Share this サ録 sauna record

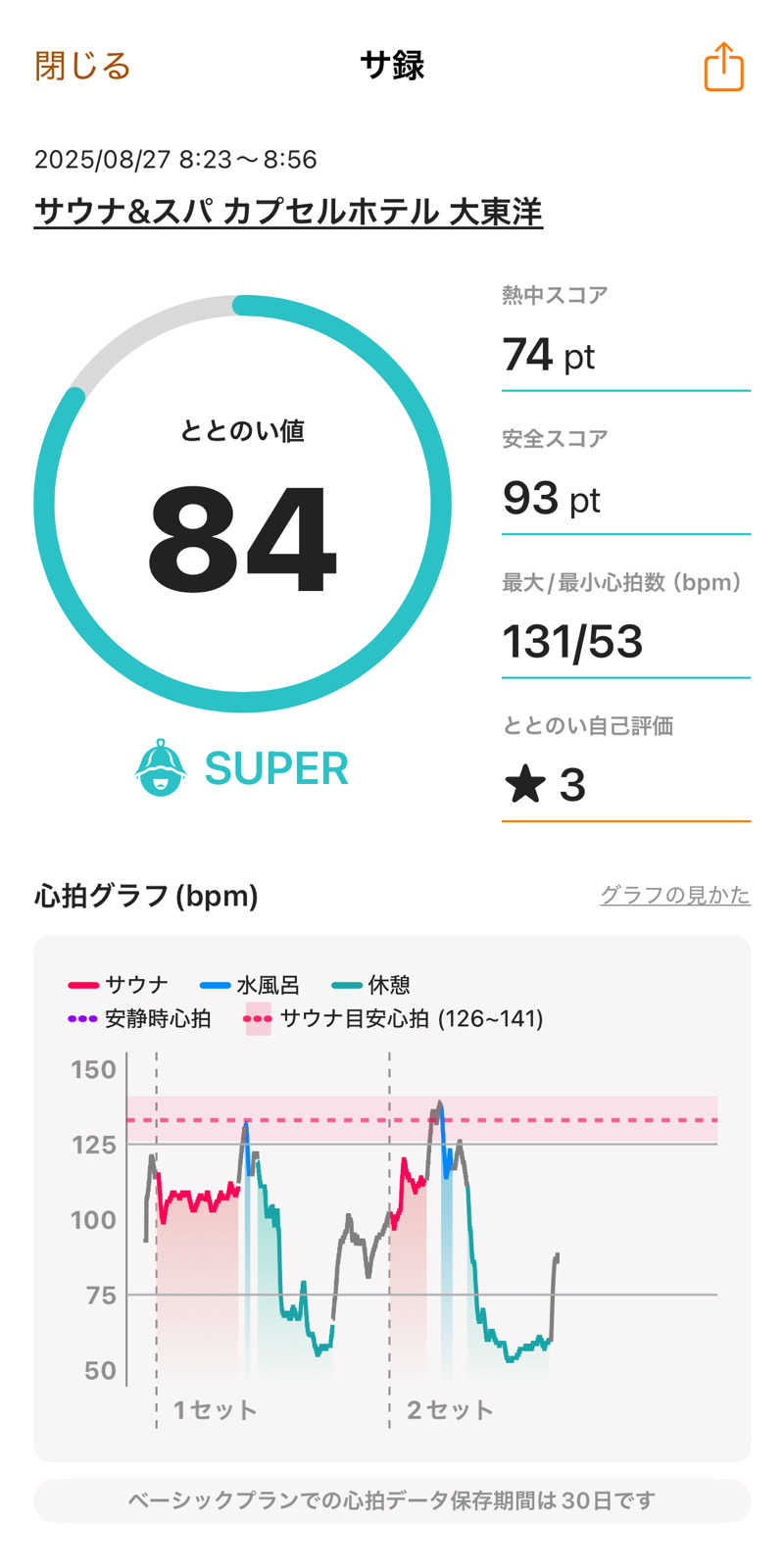pos(724,67)
